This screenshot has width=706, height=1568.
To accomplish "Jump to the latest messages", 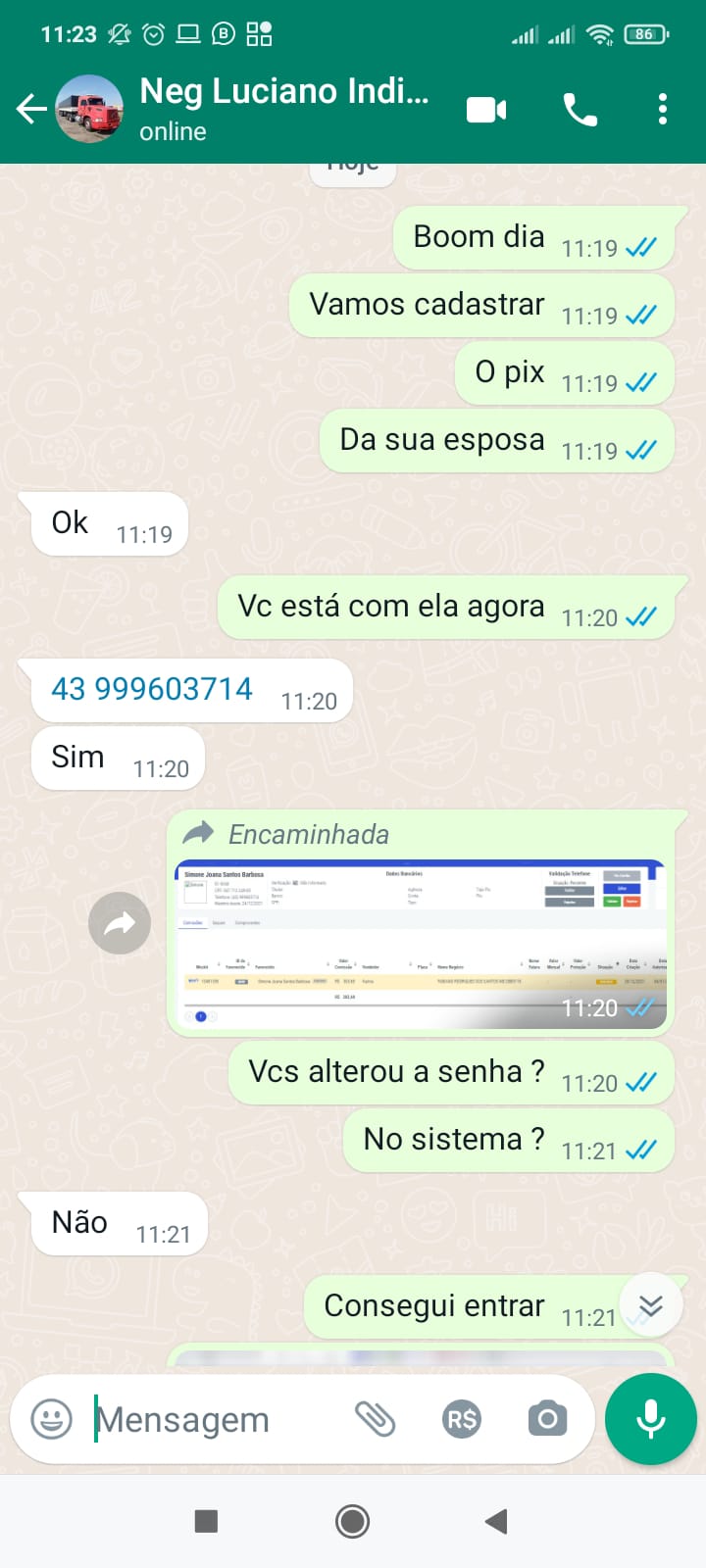I will click(650, 1304).
